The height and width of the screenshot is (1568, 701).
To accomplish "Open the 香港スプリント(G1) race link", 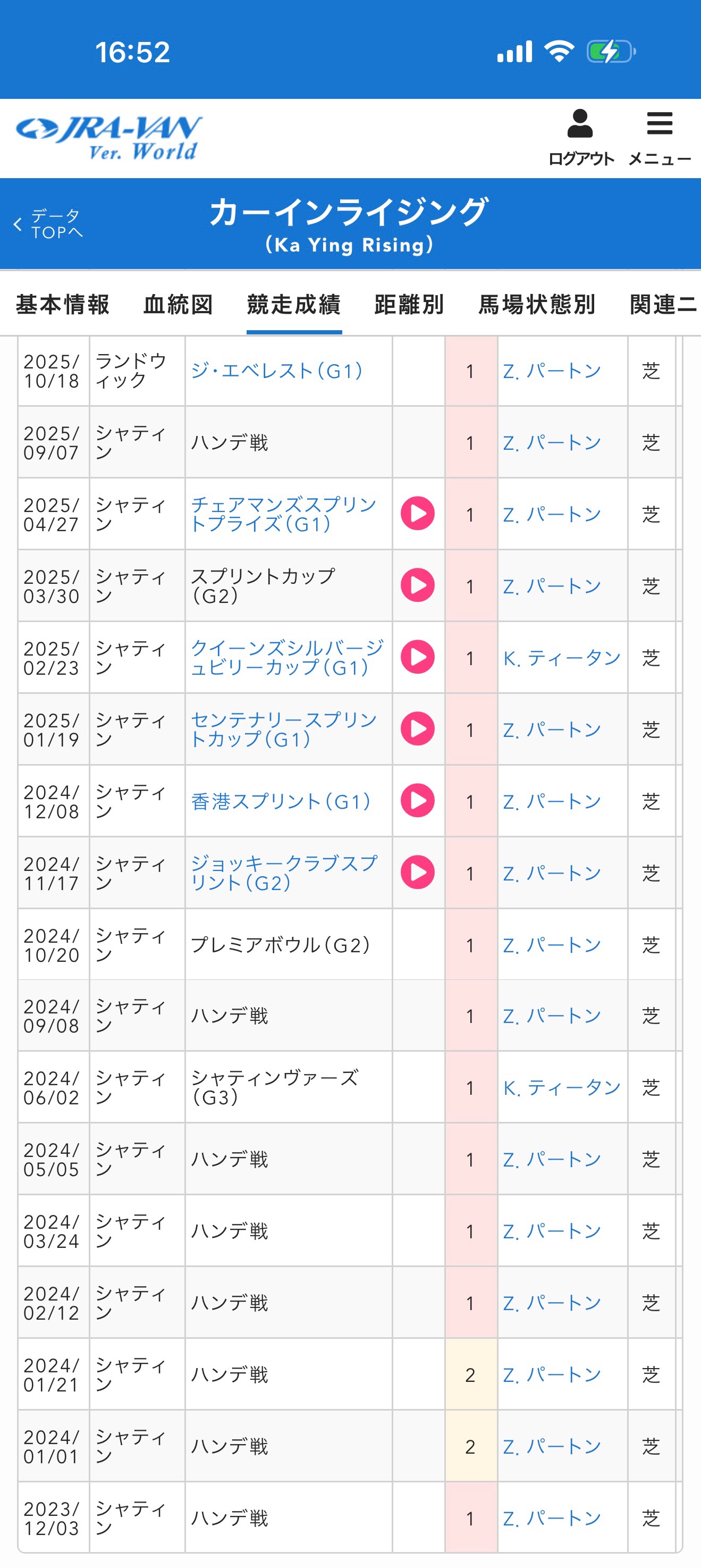I will click(x=281, y=801).
